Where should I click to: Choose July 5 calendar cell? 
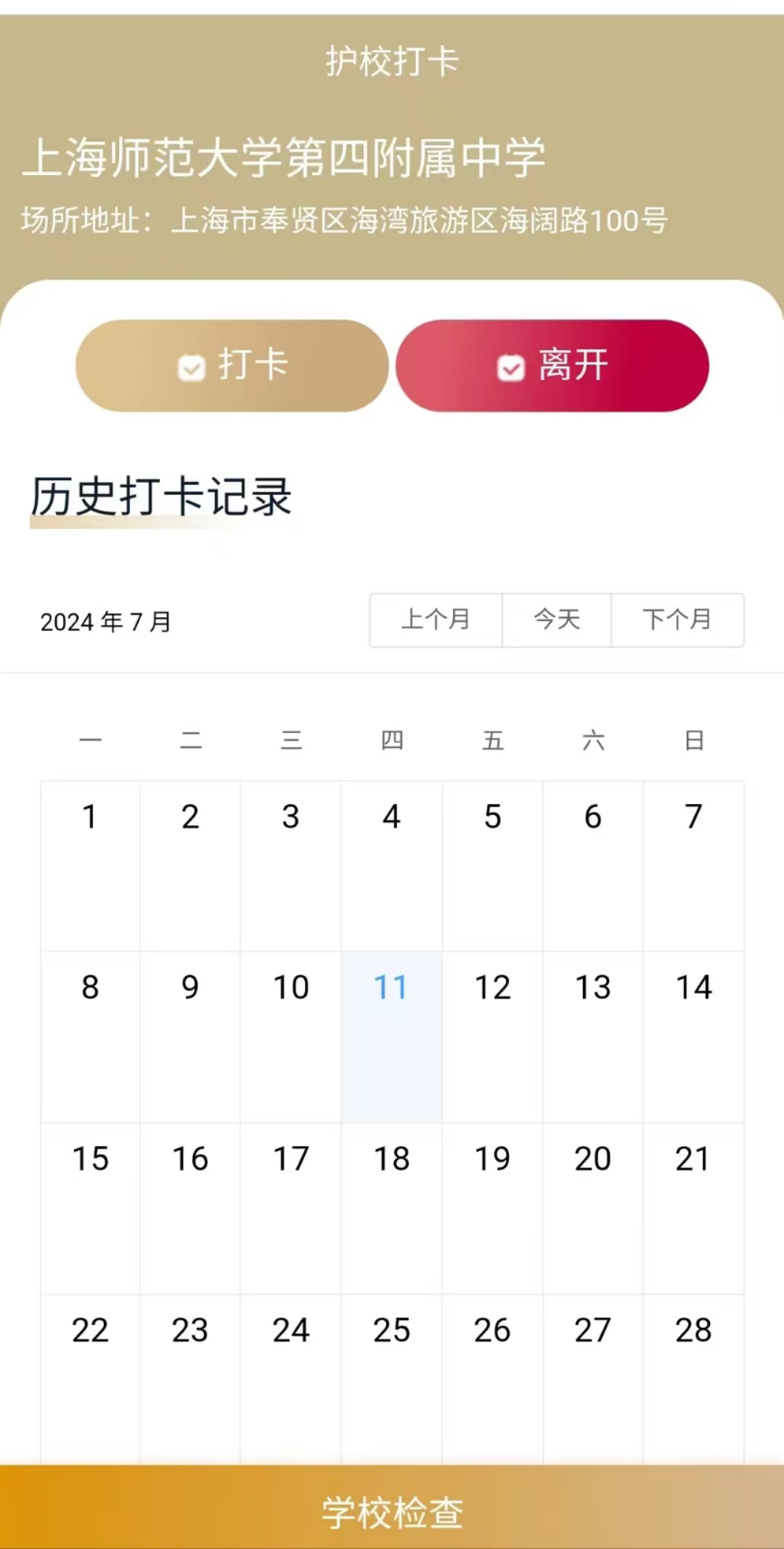coord(492,866)
